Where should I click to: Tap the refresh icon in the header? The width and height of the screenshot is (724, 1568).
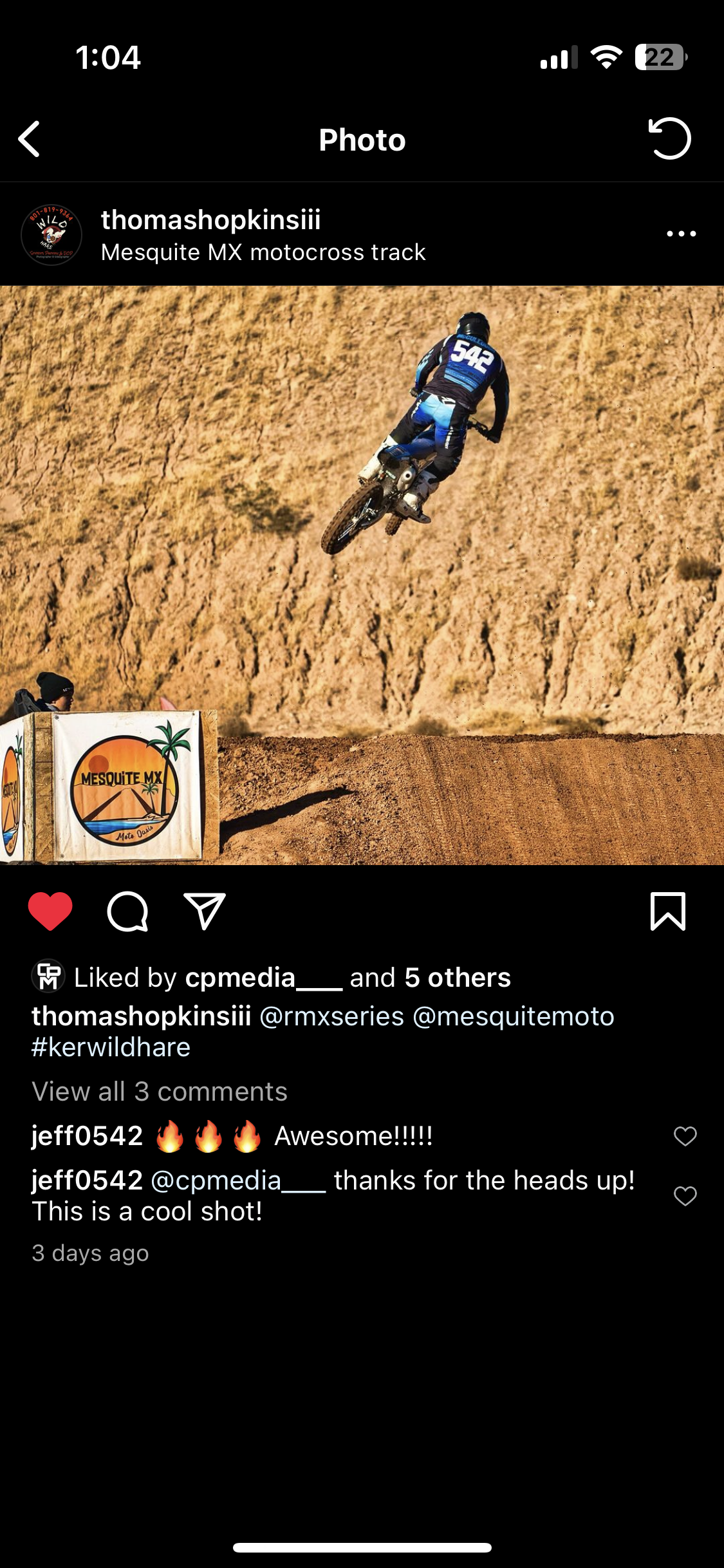pyautogui.click(x=669, y=138)
